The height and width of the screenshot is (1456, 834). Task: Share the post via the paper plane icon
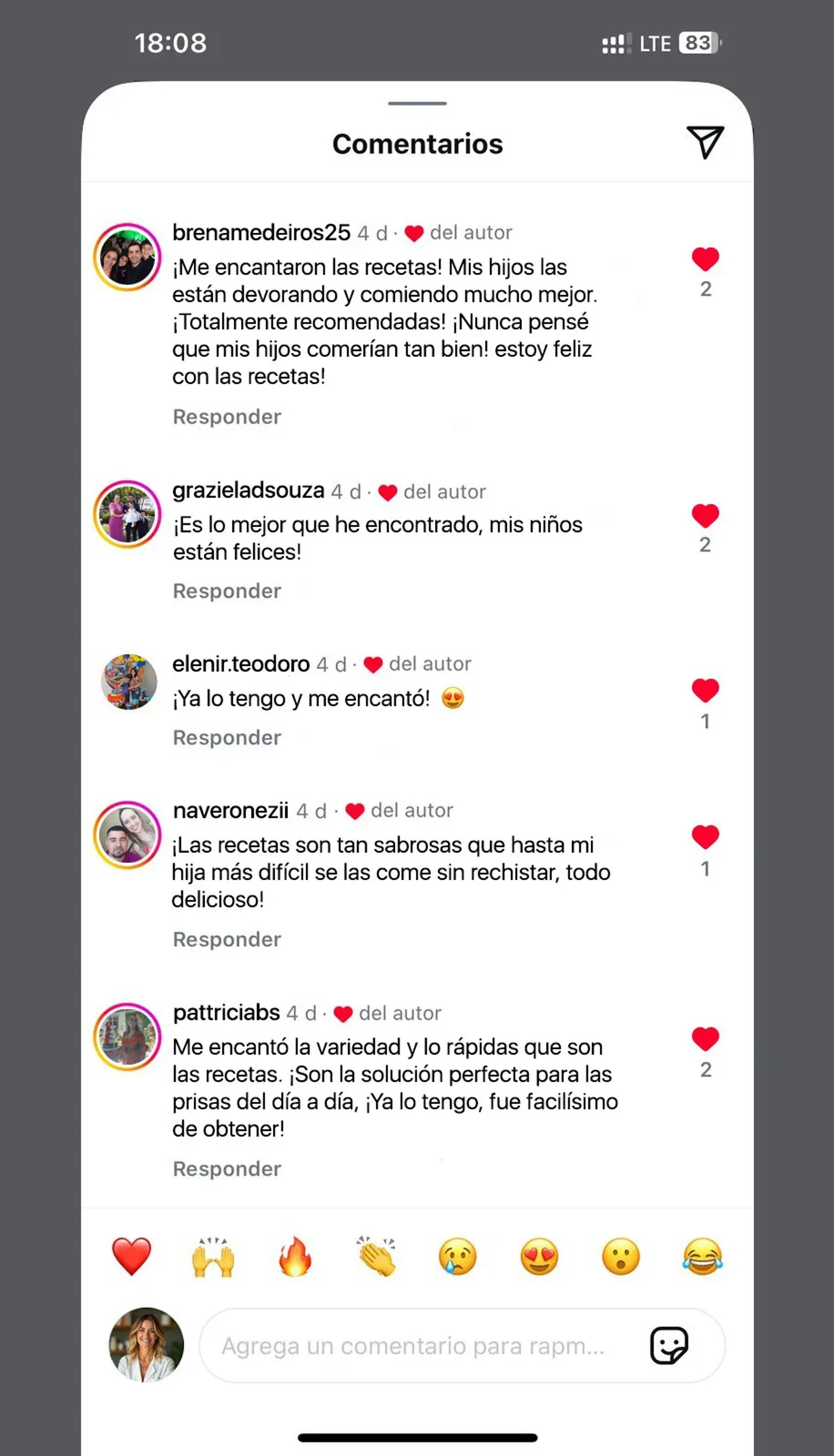[x=705, y=142]
